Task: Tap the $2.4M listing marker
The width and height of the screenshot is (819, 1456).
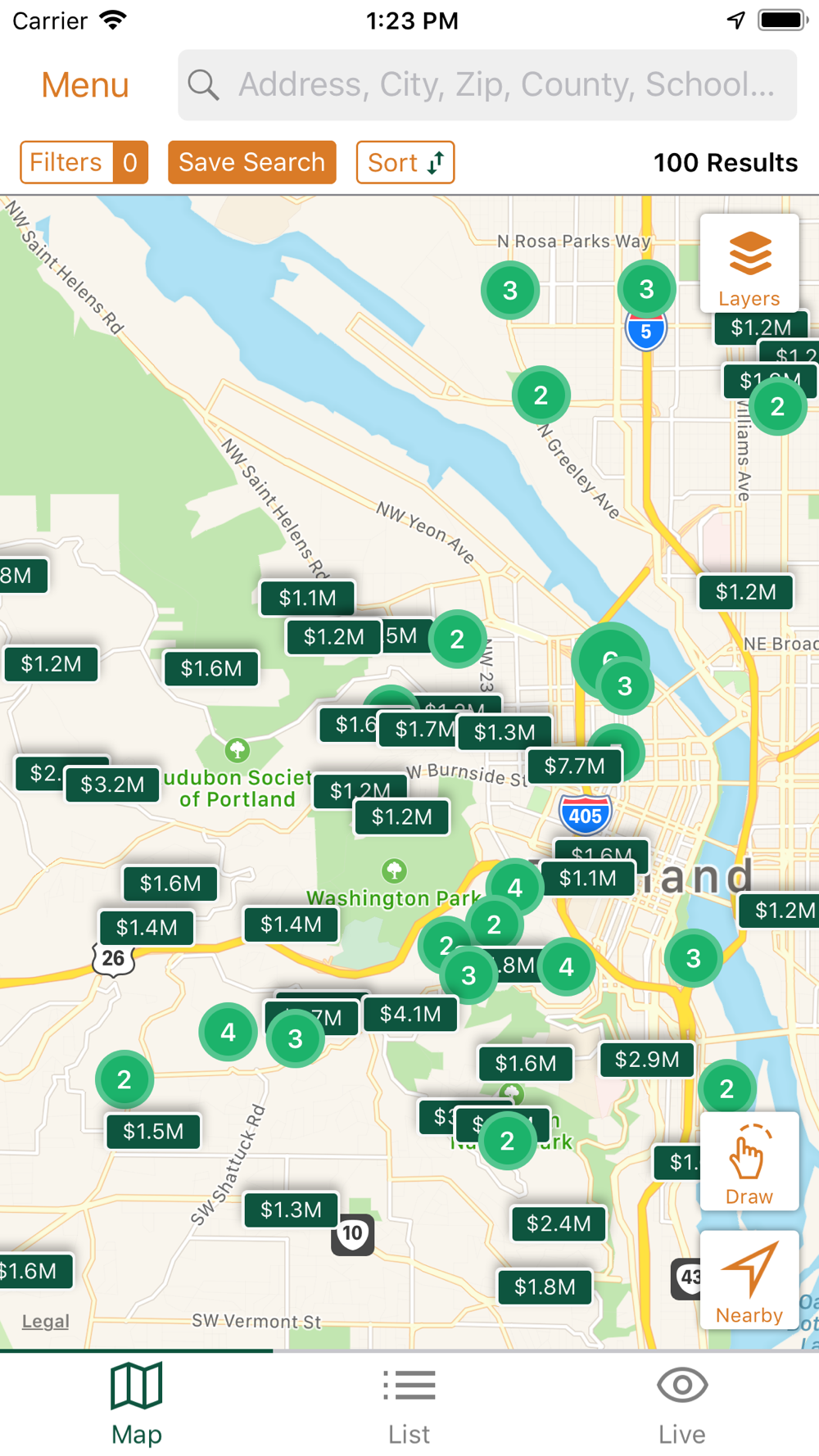Action: (x=559, y=1223)
